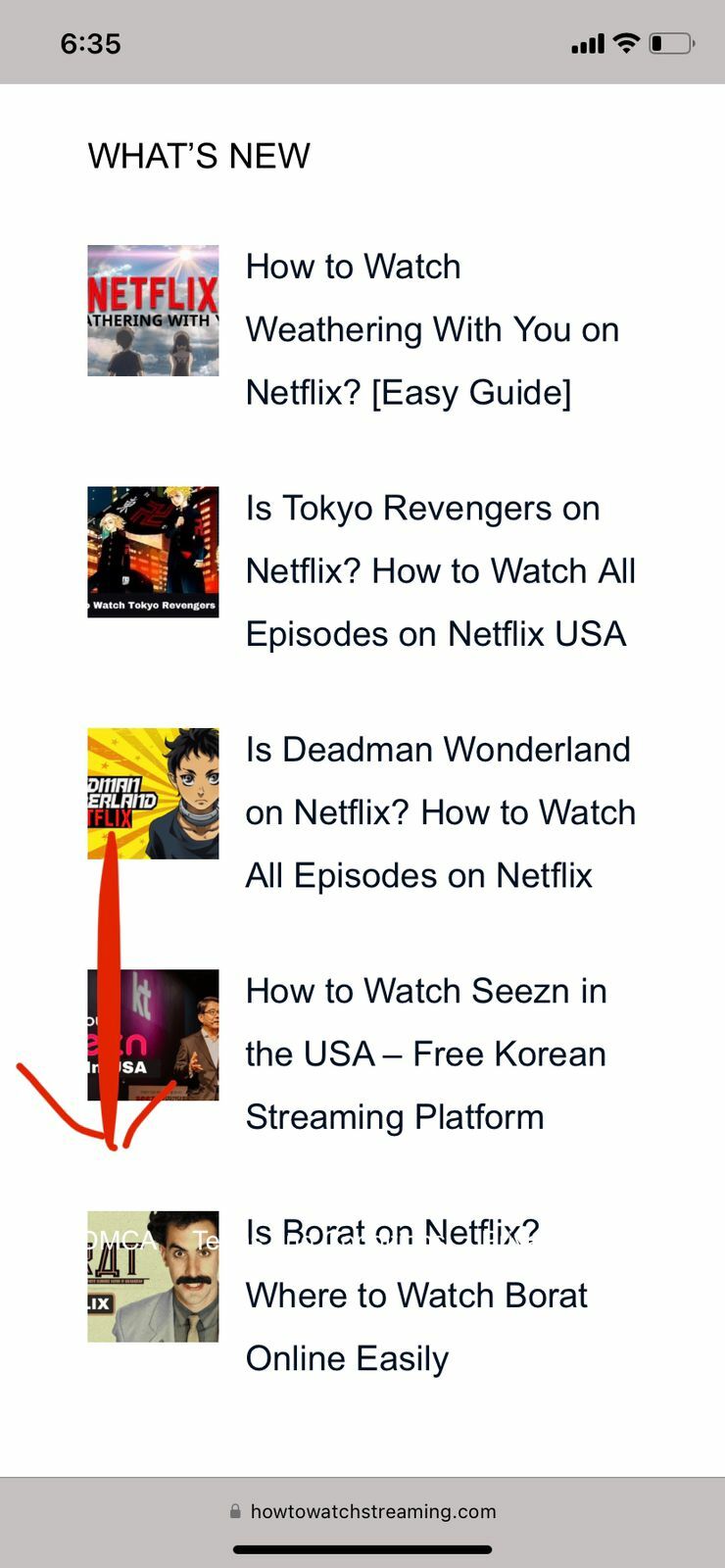Screen dimensions: 725x1568
Task: Open How to Watch Seezn in the USA
Action: [x=425, y=1053]
